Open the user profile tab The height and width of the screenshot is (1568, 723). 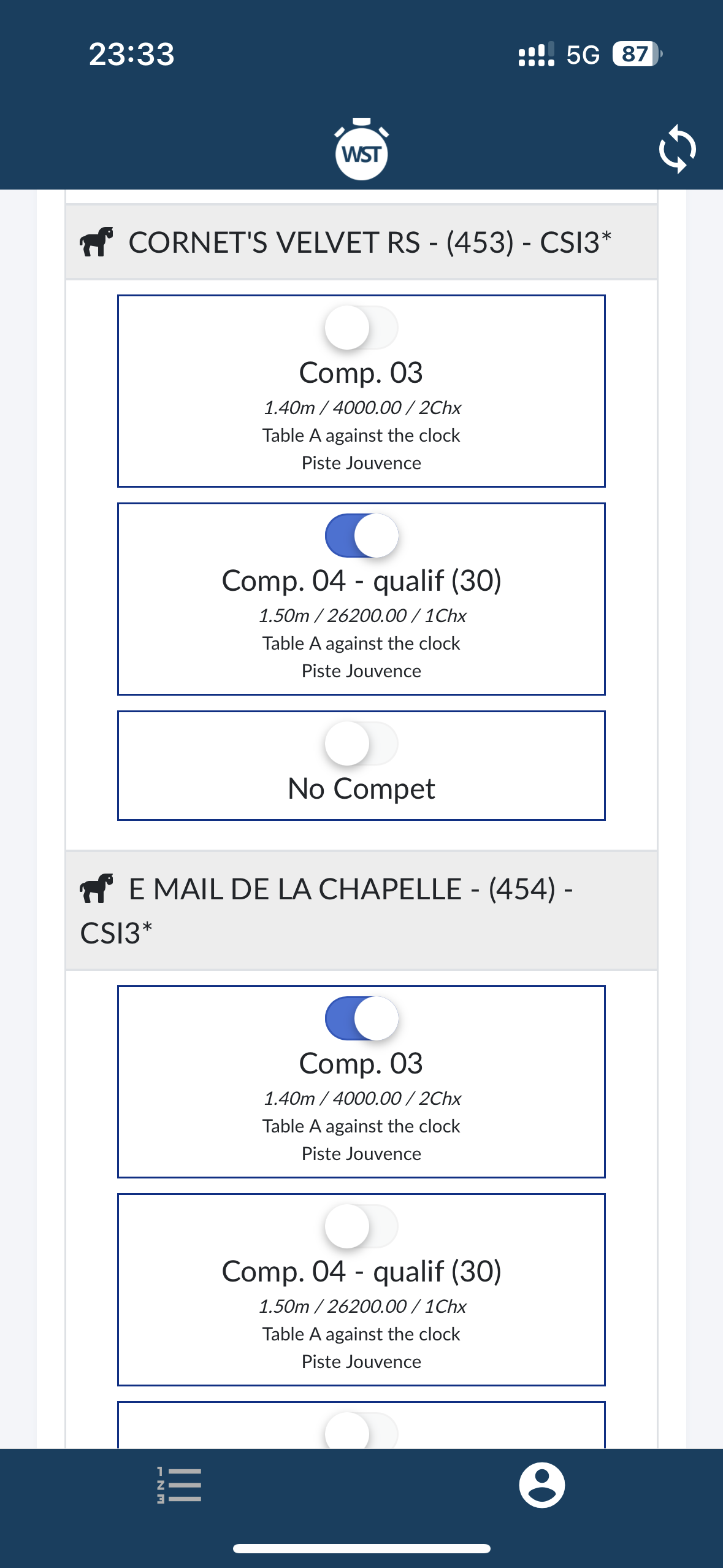point(542,1485)
